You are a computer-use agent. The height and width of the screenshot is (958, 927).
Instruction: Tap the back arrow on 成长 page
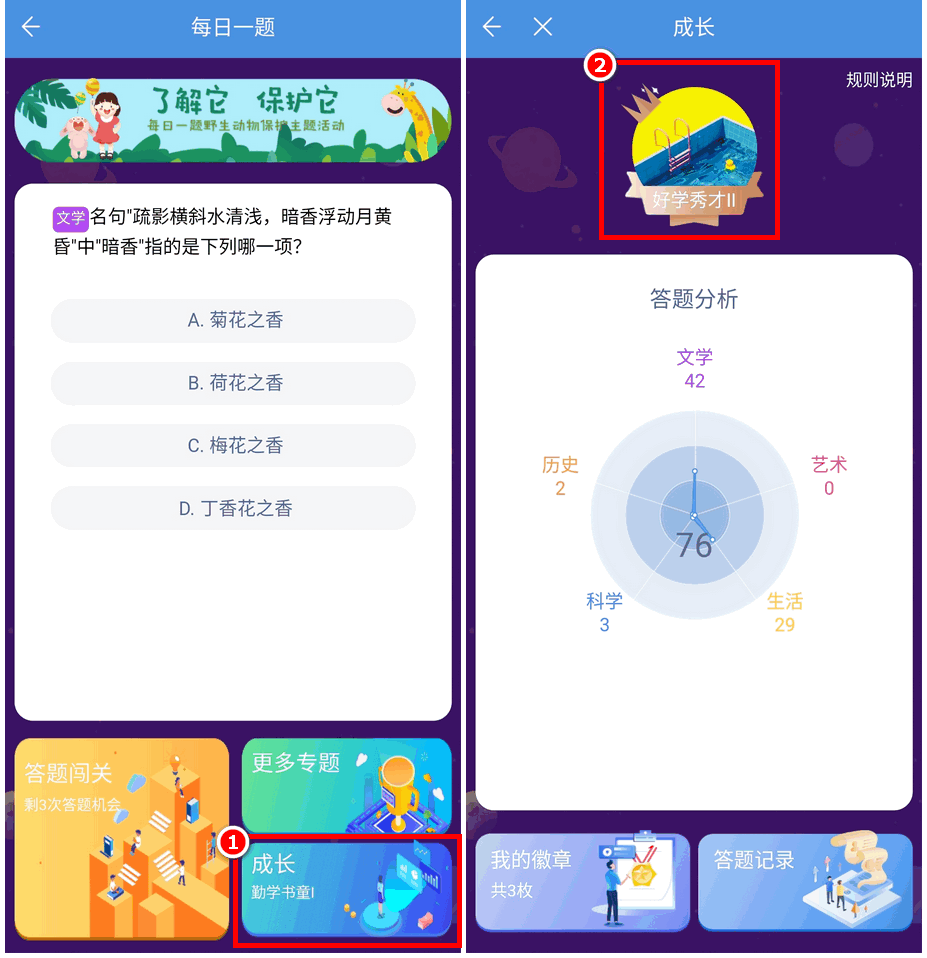(491, 27)
